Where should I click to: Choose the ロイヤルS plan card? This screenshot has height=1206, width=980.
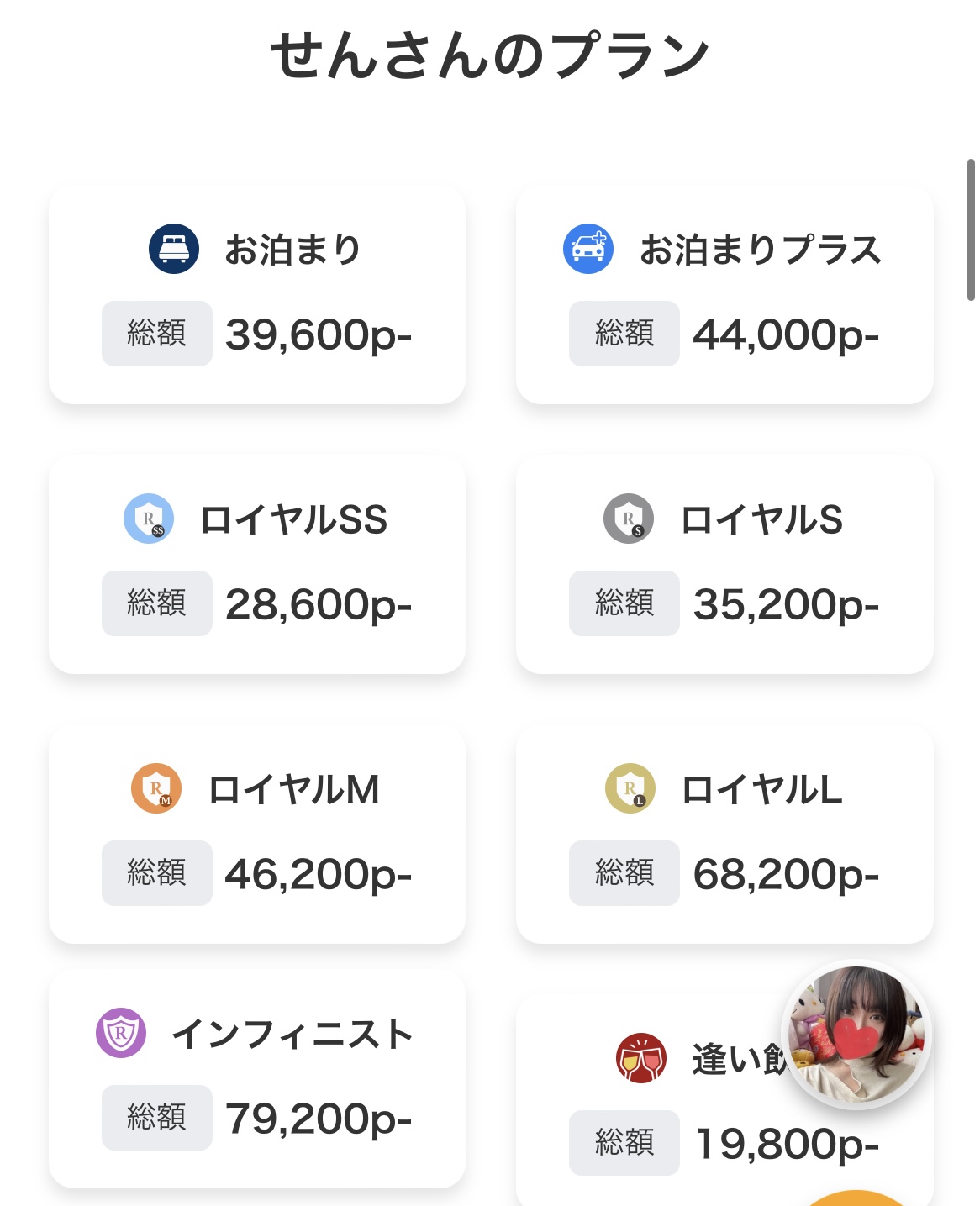tap(724, 564)
